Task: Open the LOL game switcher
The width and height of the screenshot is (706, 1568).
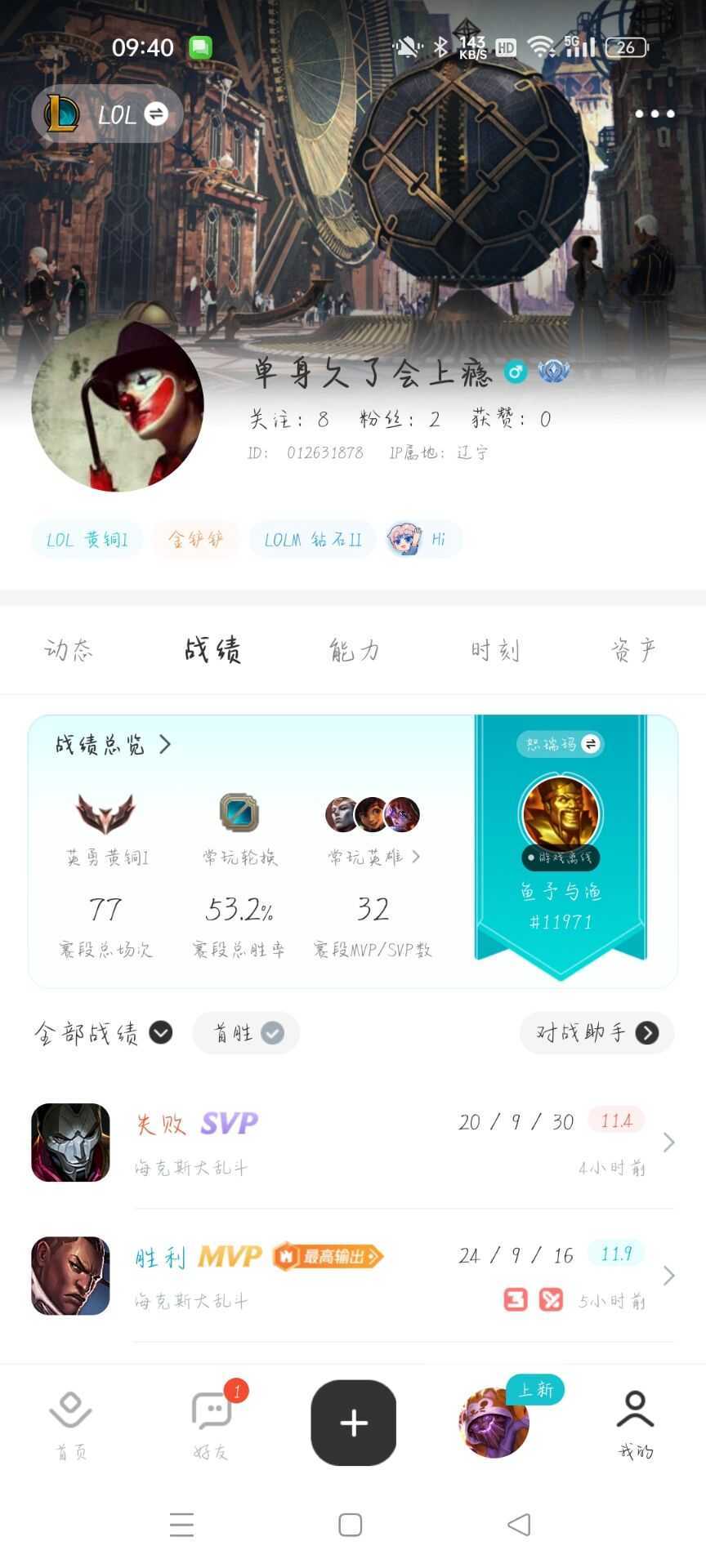Action: click(x=107, y=114)
